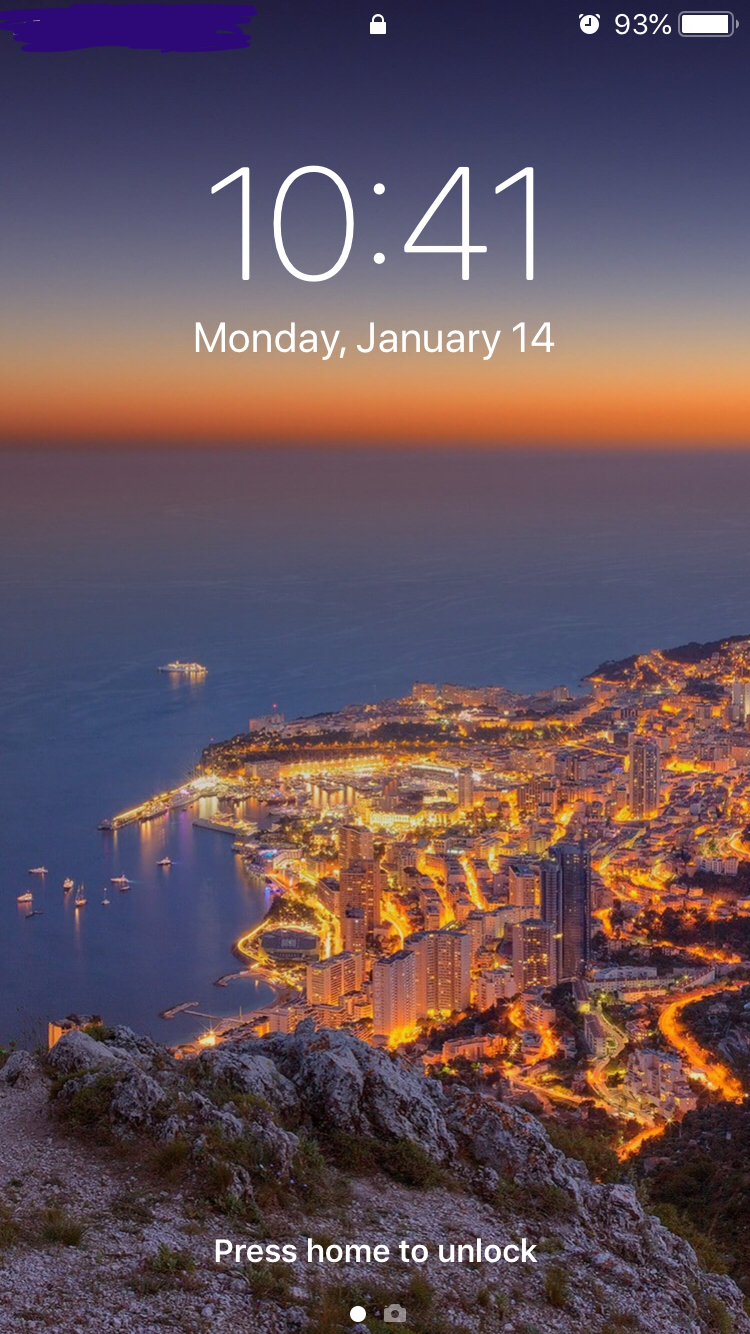Tap the camera icon in the page indicator
750x1334 pixels.
coord(395,1313)
